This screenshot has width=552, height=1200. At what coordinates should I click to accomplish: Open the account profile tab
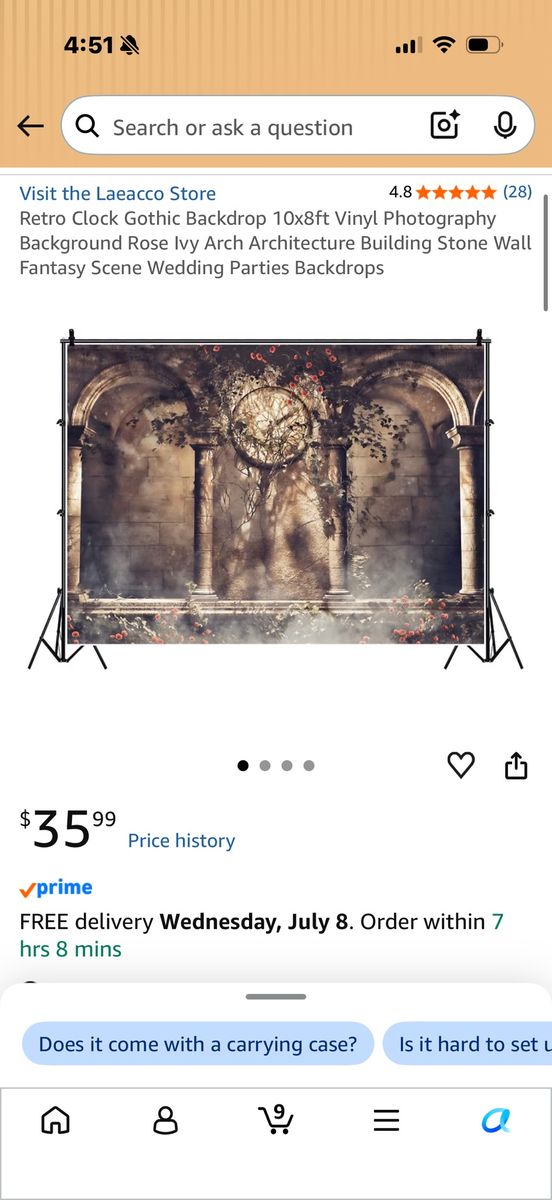pos(165,1120)
